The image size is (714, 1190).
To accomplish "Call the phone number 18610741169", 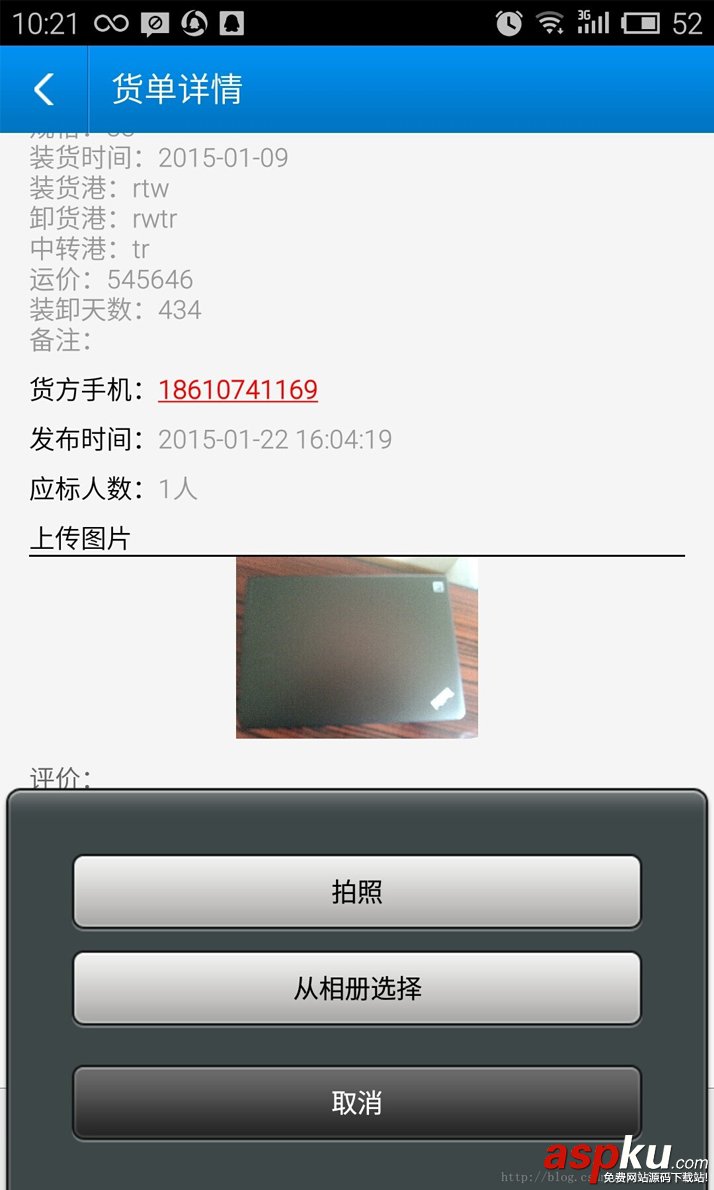I will (x=238, y=390).
